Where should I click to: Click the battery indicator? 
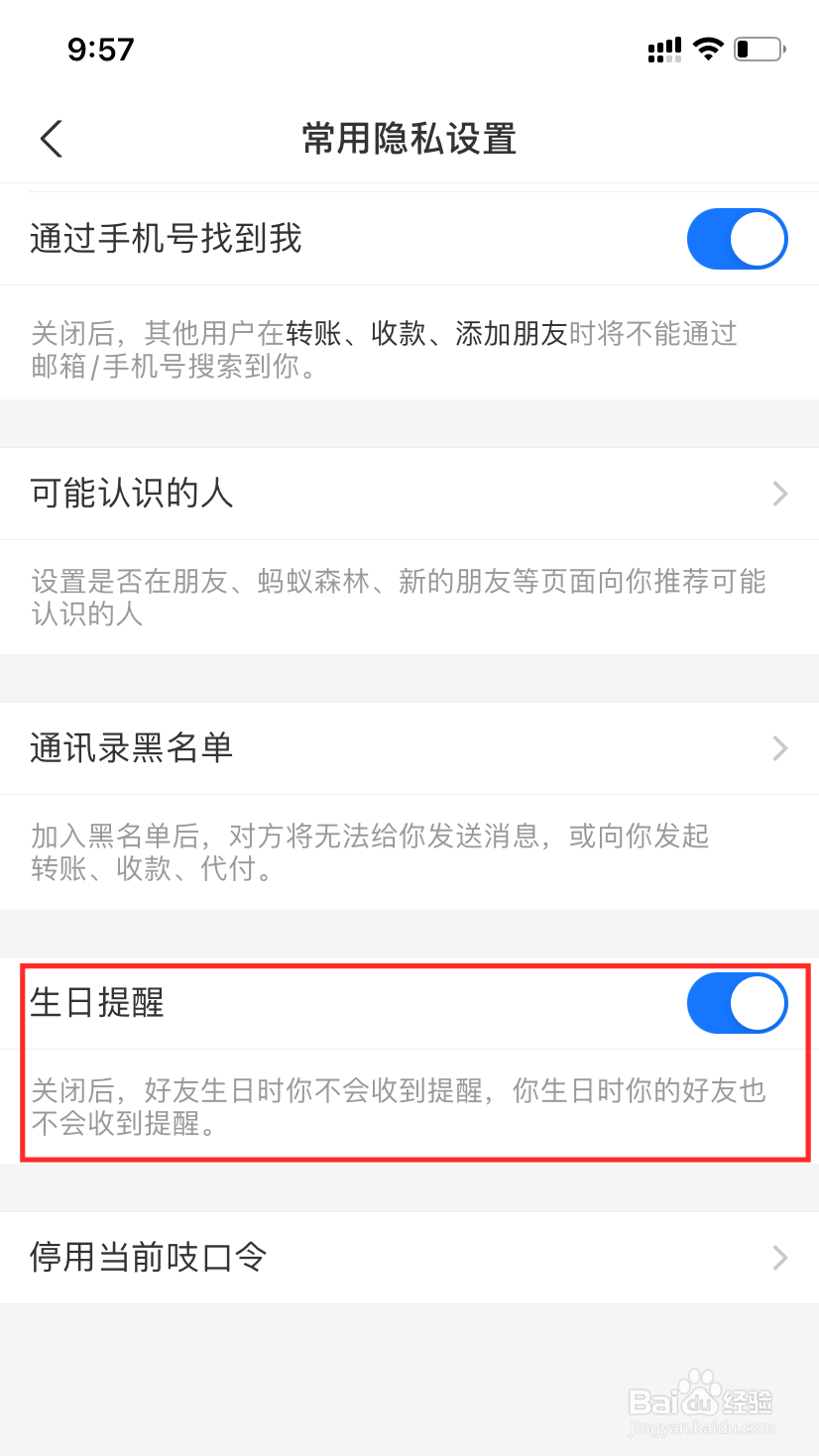(758, 49)
